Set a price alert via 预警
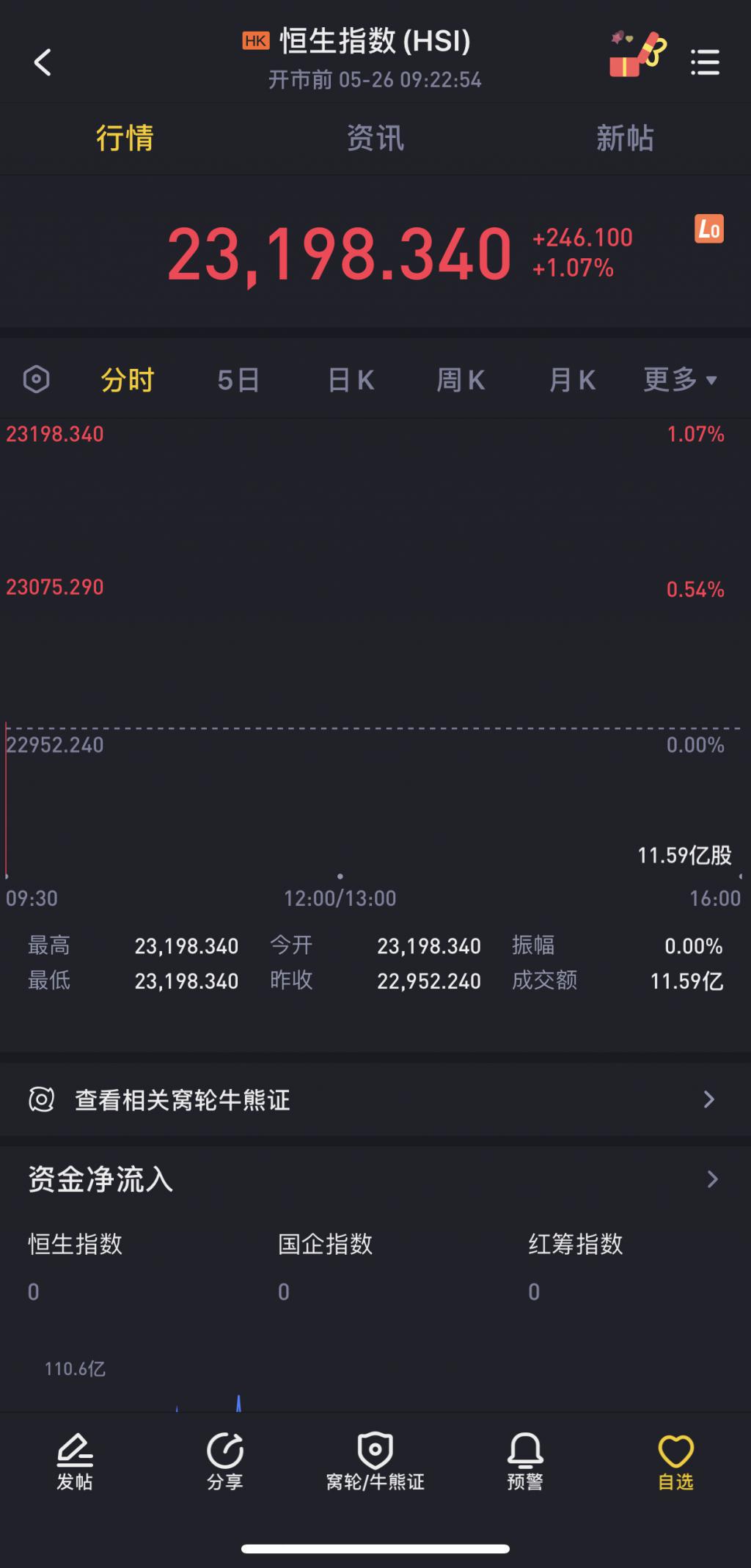751x1568 pixels. [x=525, y=1462]
